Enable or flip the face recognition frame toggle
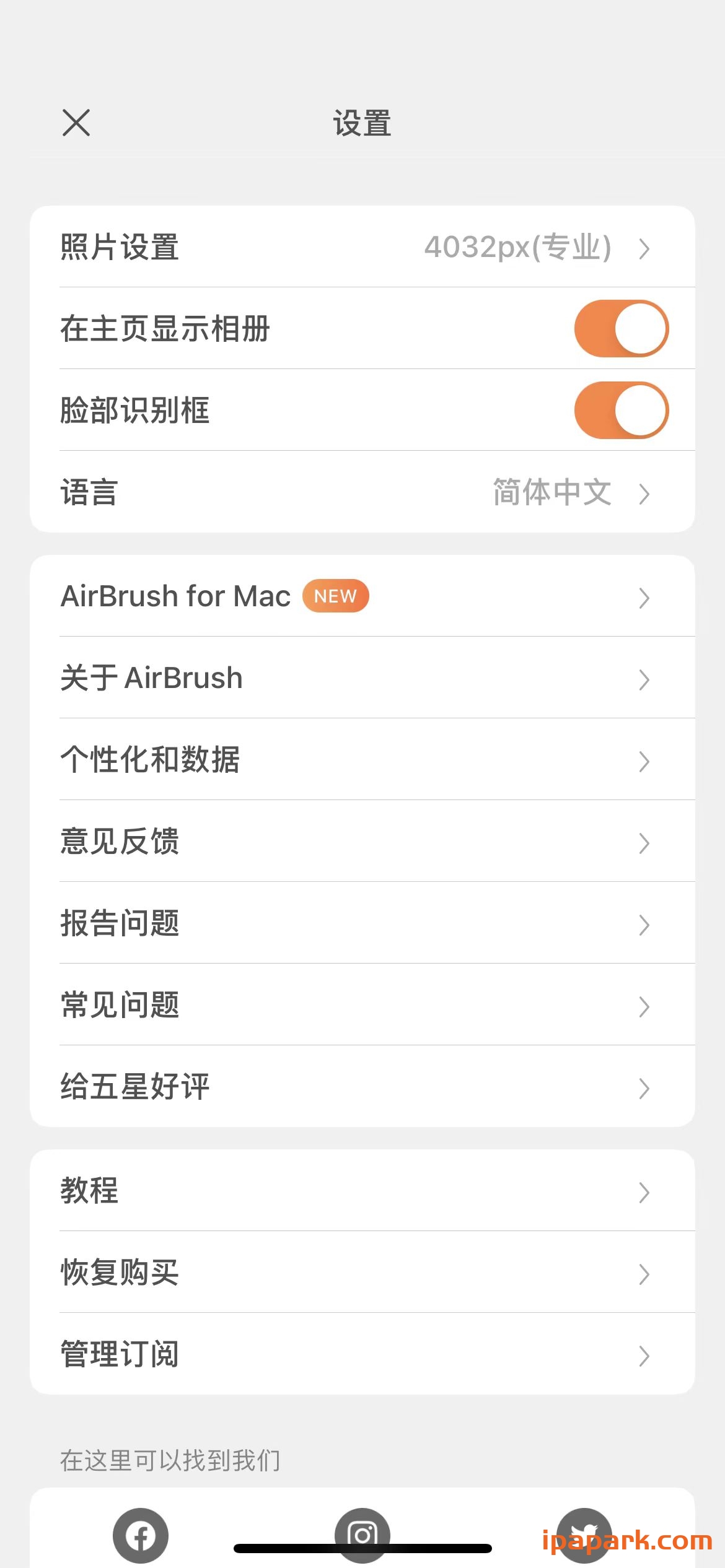The image size is (725, 1568). (620, 410)
